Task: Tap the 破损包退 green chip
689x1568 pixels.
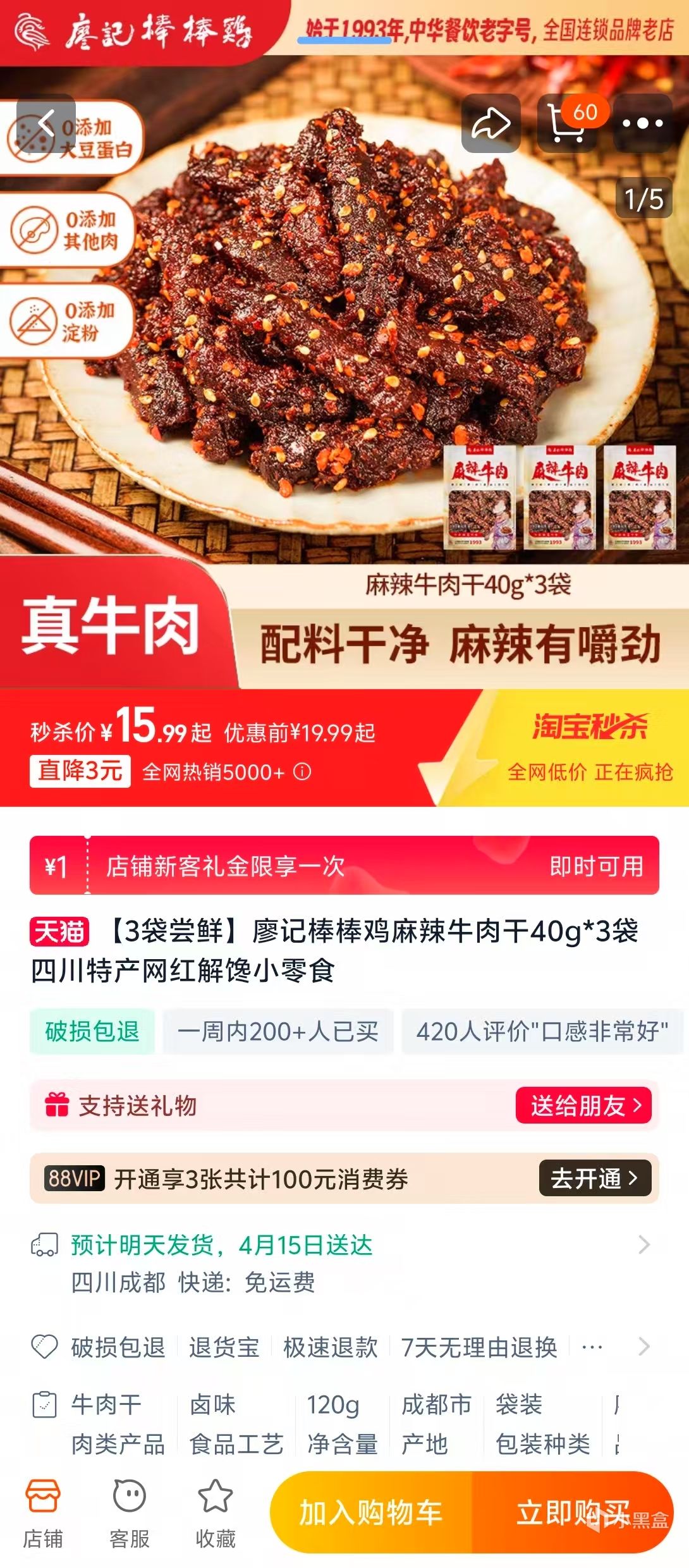Action: coord(92,1032)
